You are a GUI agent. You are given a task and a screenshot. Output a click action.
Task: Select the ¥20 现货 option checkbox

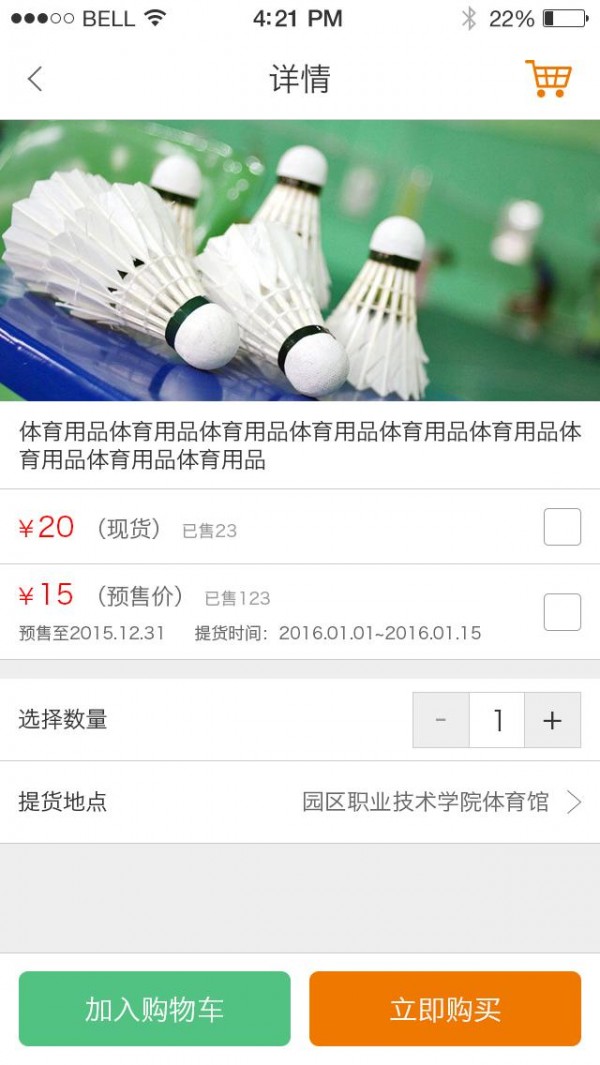coord(562,527)
